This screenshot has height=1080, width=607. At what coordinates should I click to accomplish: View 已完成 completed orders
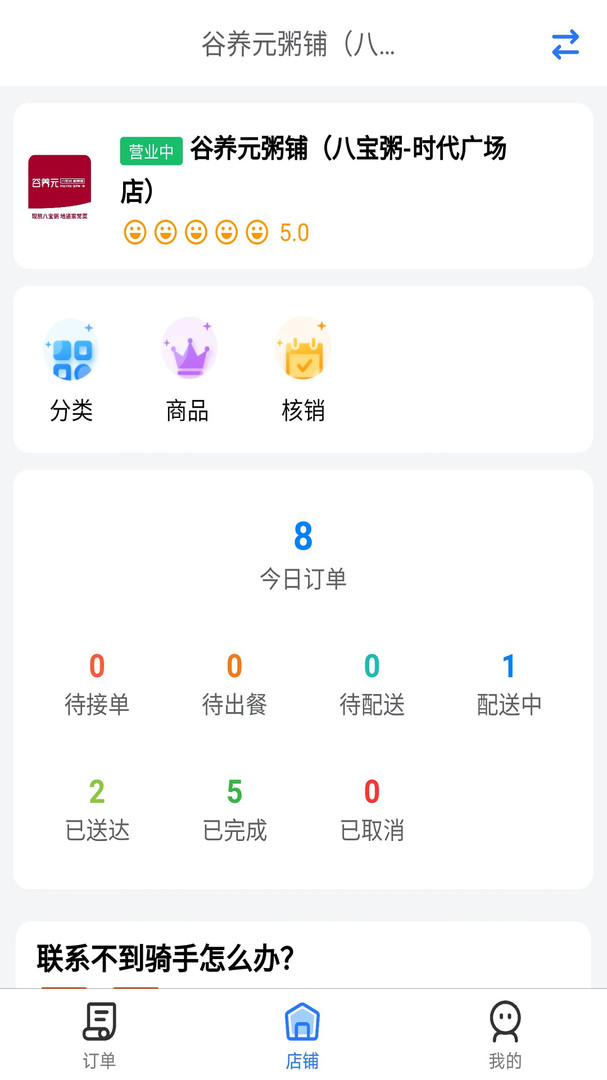[234, 809]
